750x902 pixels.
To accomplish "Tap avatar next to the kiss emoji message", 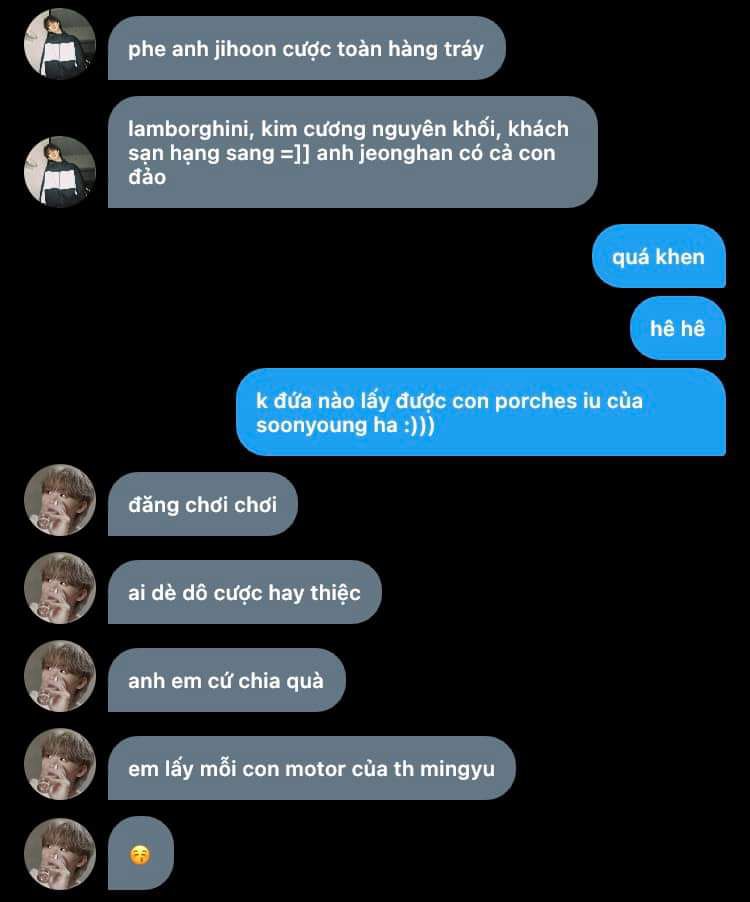I will click(x=60, y=853).
